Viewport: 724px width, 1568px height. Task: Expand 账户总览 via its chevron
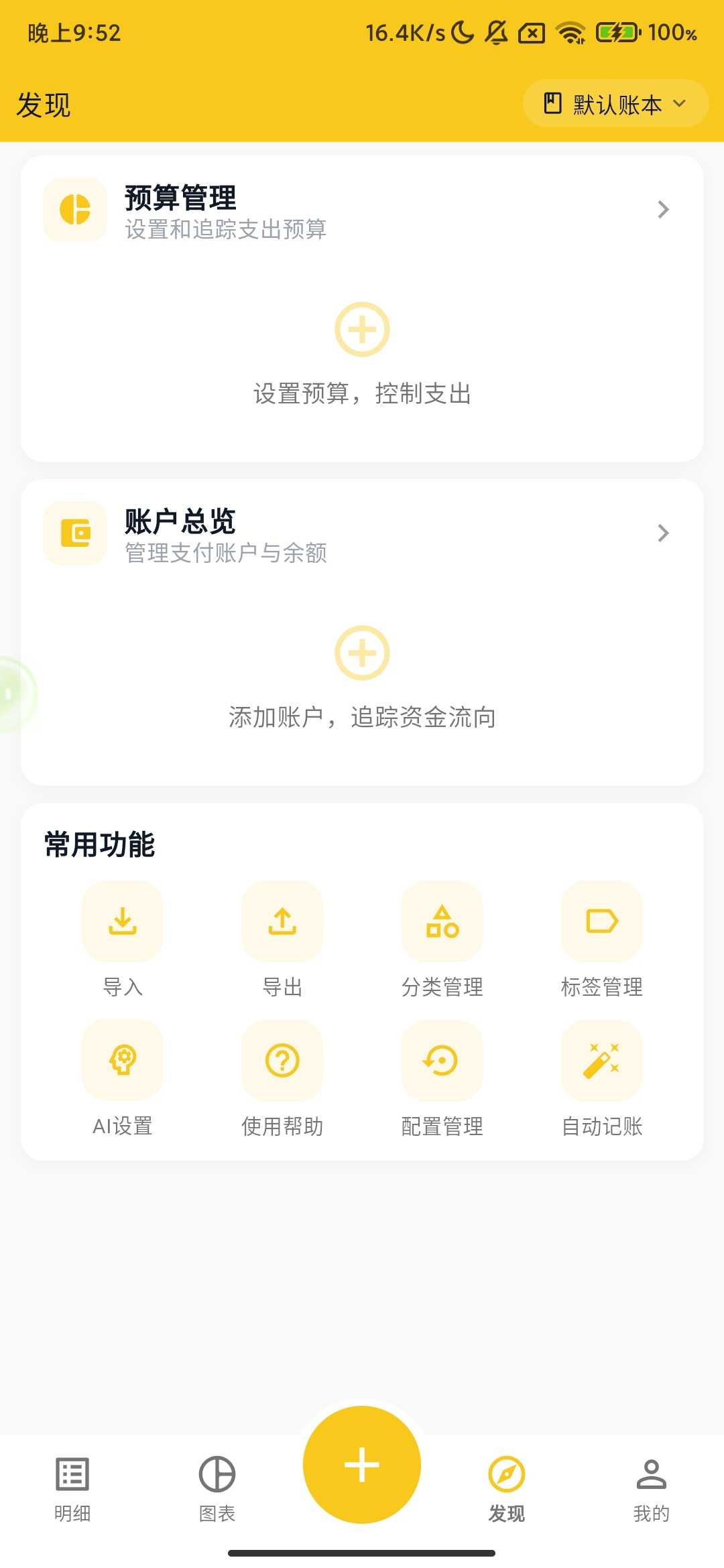pos(663,533)
